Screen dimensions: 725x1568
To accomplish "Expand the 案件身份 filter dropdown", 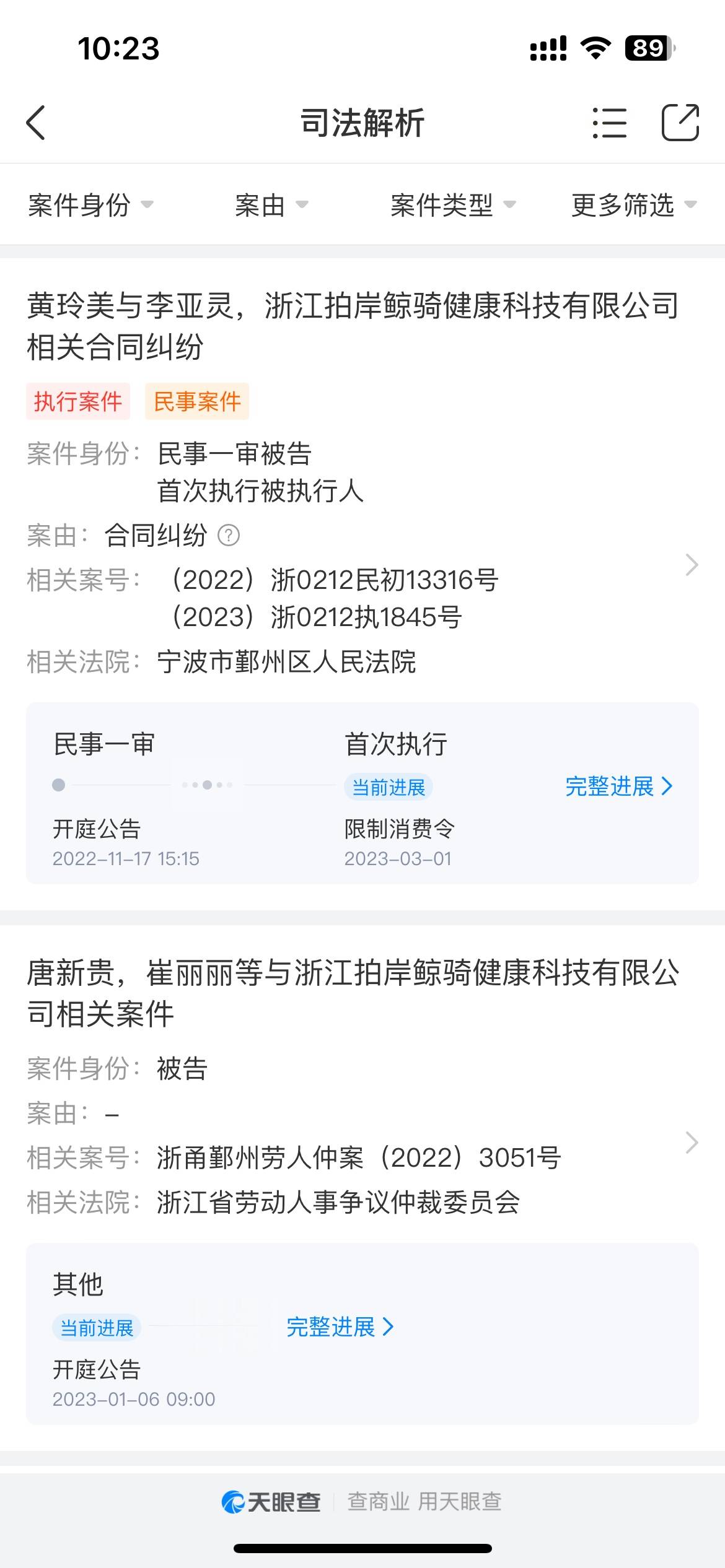I will click(90, 205).
